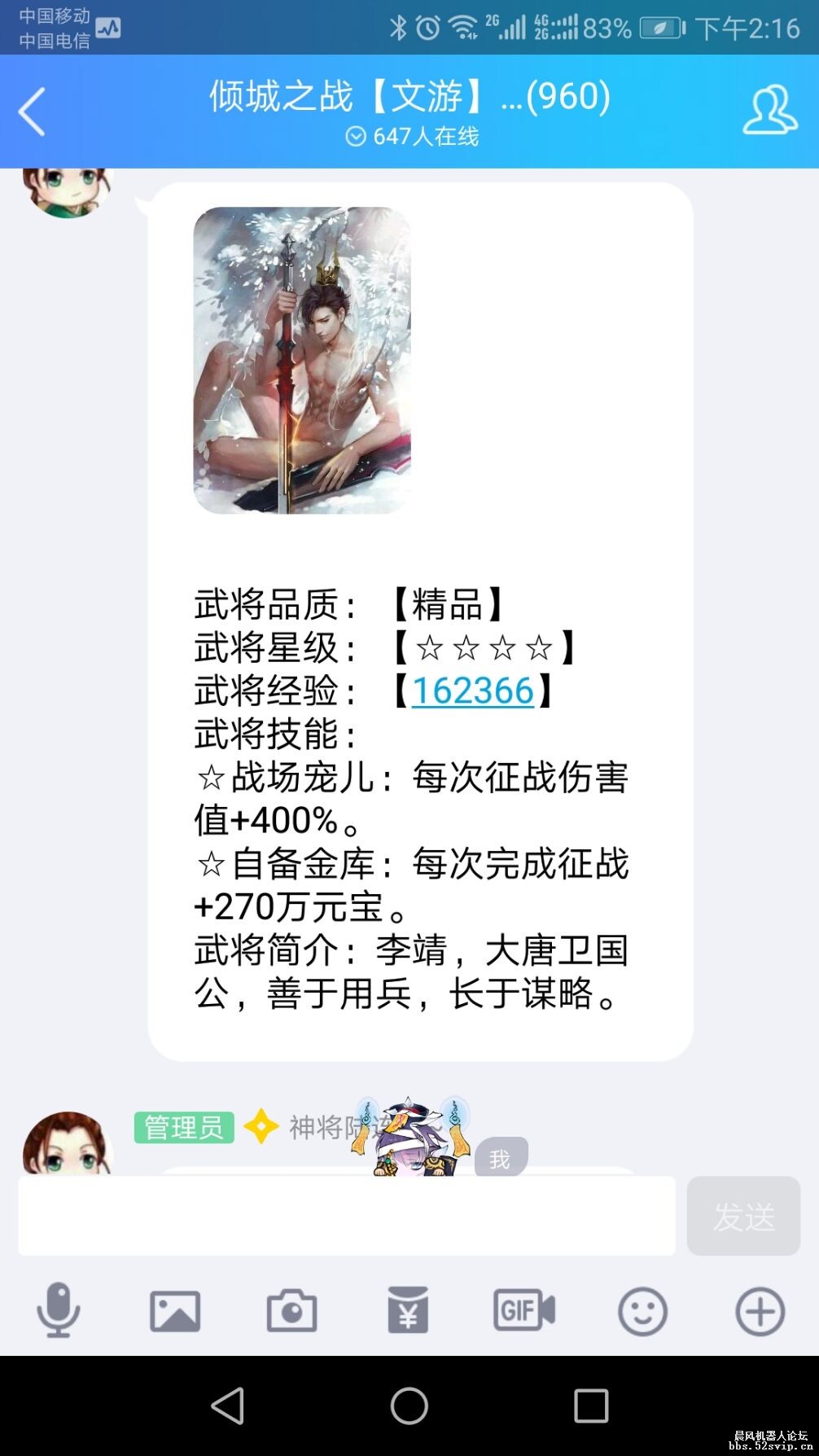This screenshot has width=819, height=1456.
Task: Open the 162366 experience link
Action: [475, 691]
